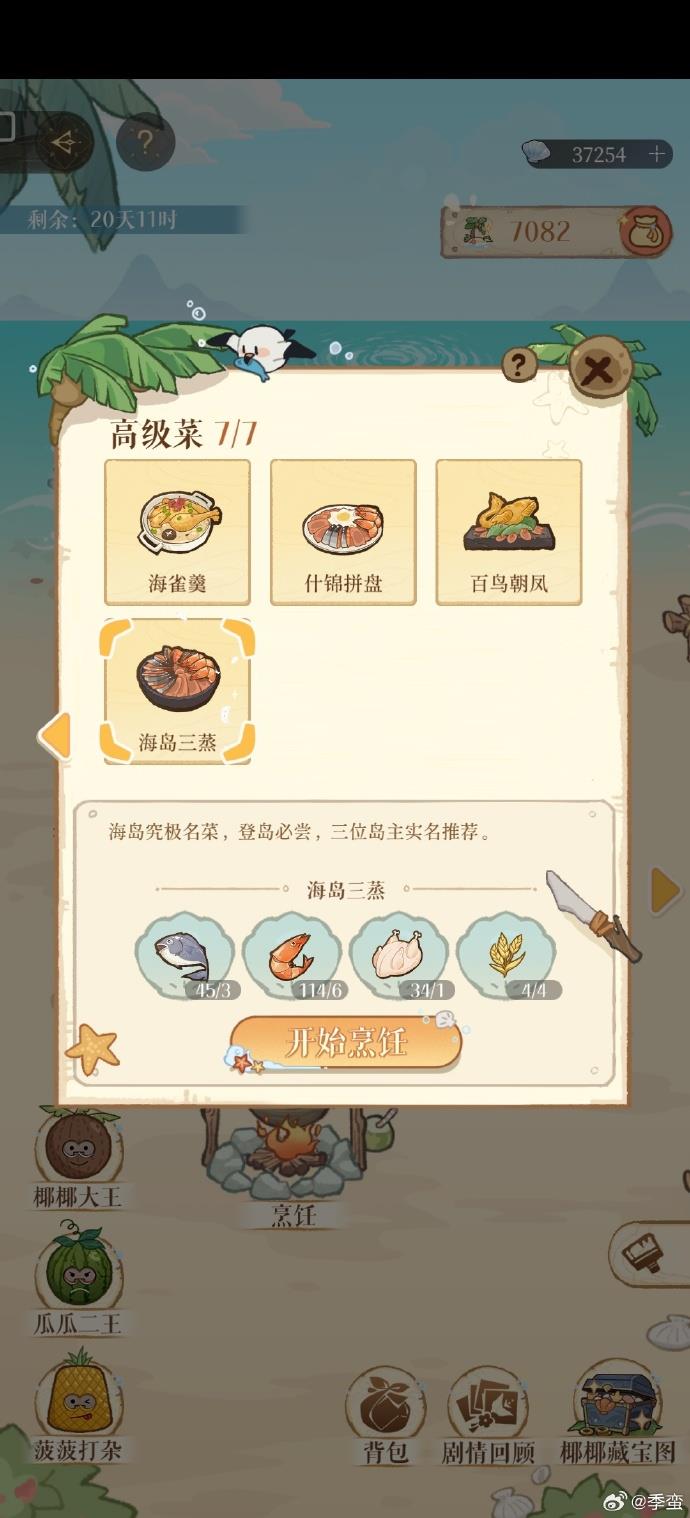Open the top help question mark
The height and width of the screenshot is (1518, 690).
point(146,141)
